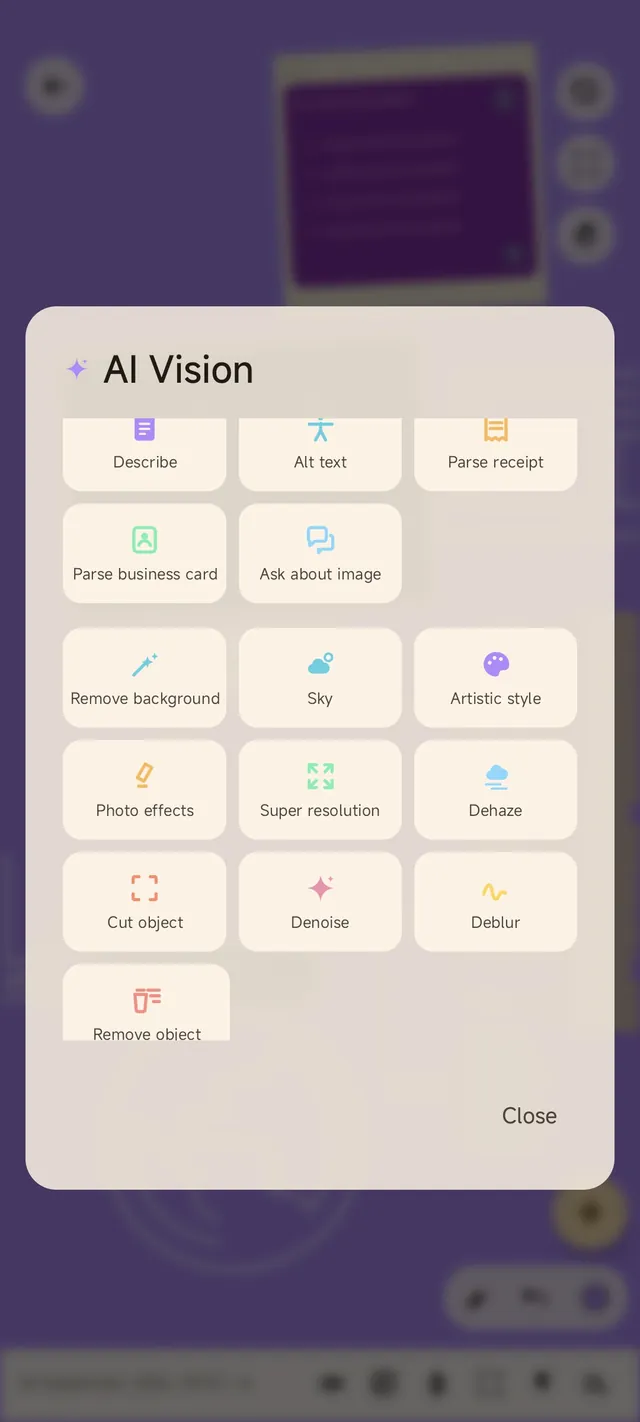This screenshot has height=1422, width=640.
Task: Select Parse business card
Action: point(145,554)
